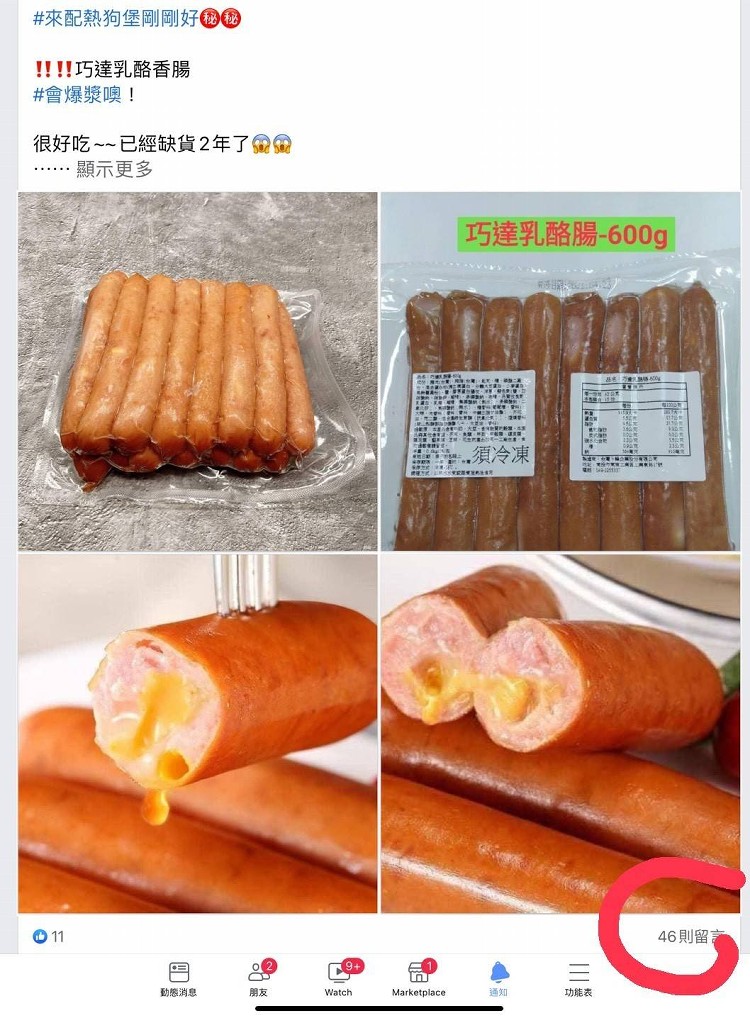Image resolution: width=750 pixels, height=1018 pixels.
Task: Open the 巧達乳酪腸-600g package photo
Action: (560, 371)
